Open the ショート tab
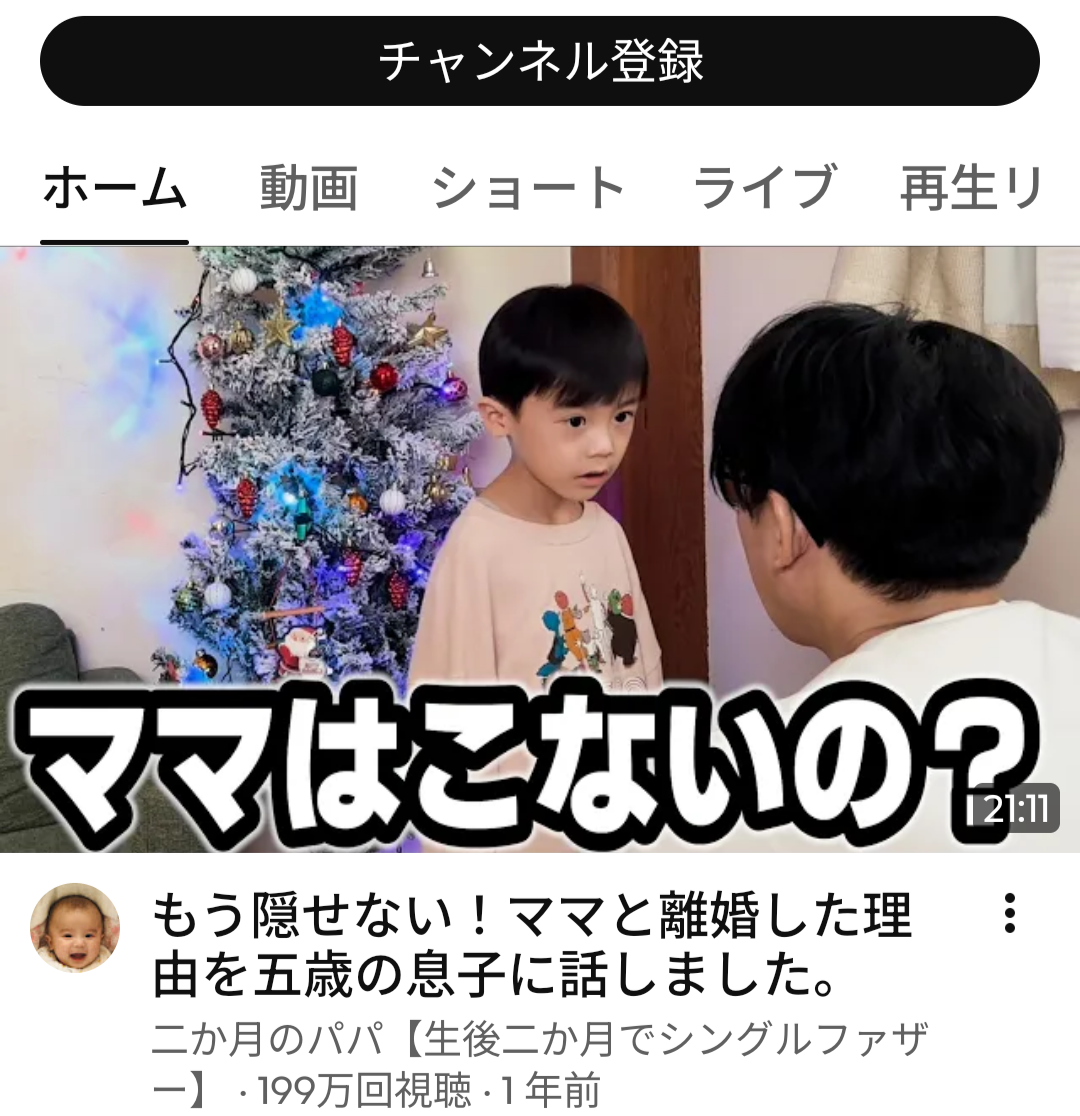The height and width of the screenshot is (1116, 1080). pyautogui.click(x=527, y=189)
